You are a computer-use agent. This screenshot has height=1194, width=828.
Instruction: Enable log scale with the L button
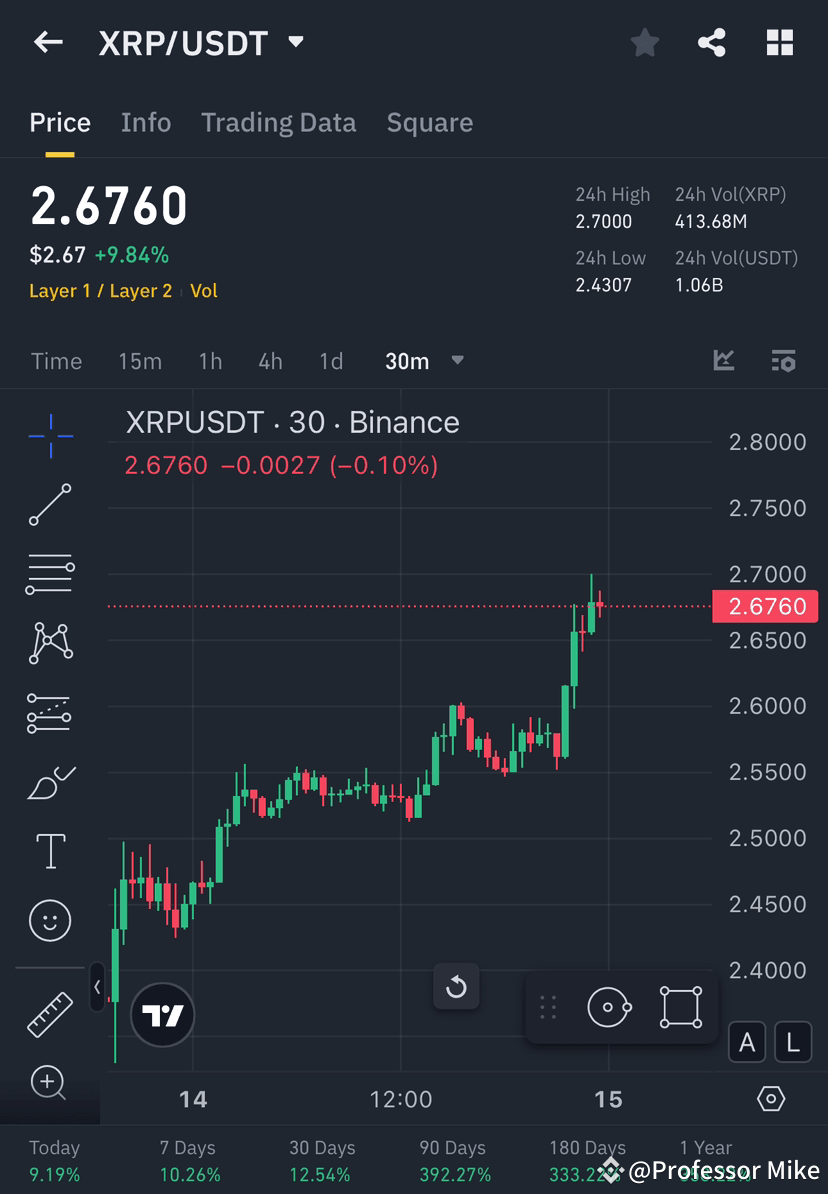pyautogui.click(x=792, y=1042)
